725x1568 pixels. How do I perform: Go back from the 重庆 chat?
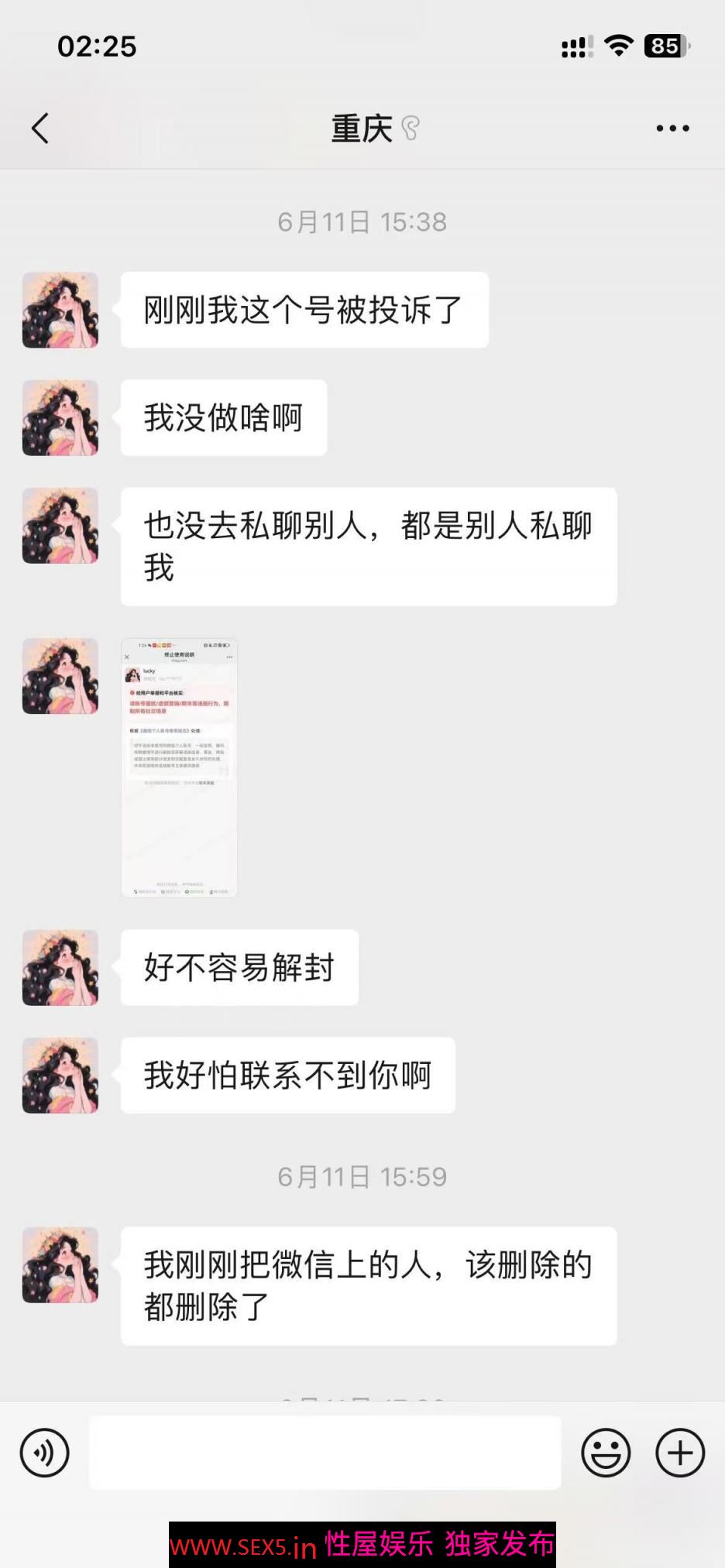coord(40,129)
